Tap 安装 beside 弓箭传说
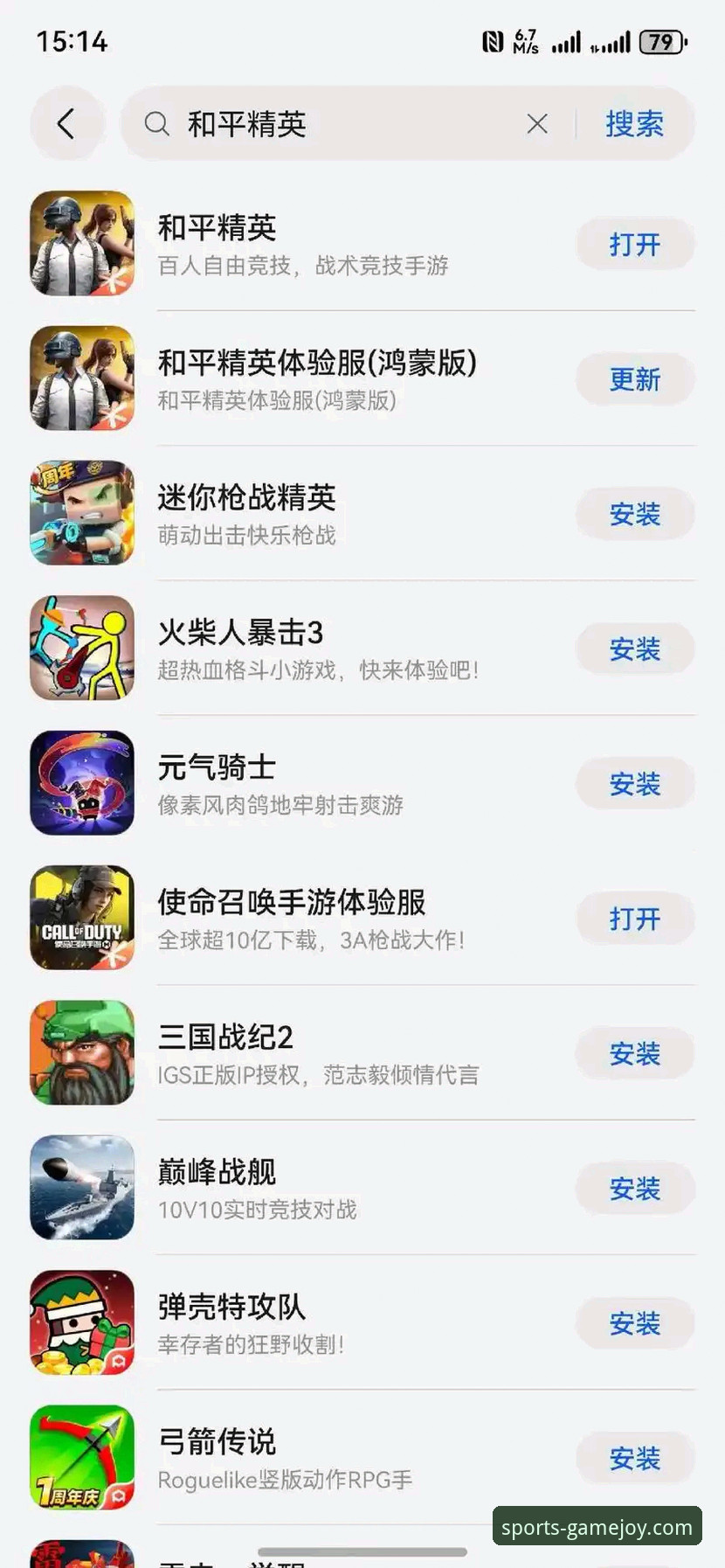Screen dimensions: 725x1568 (635, 1458)
